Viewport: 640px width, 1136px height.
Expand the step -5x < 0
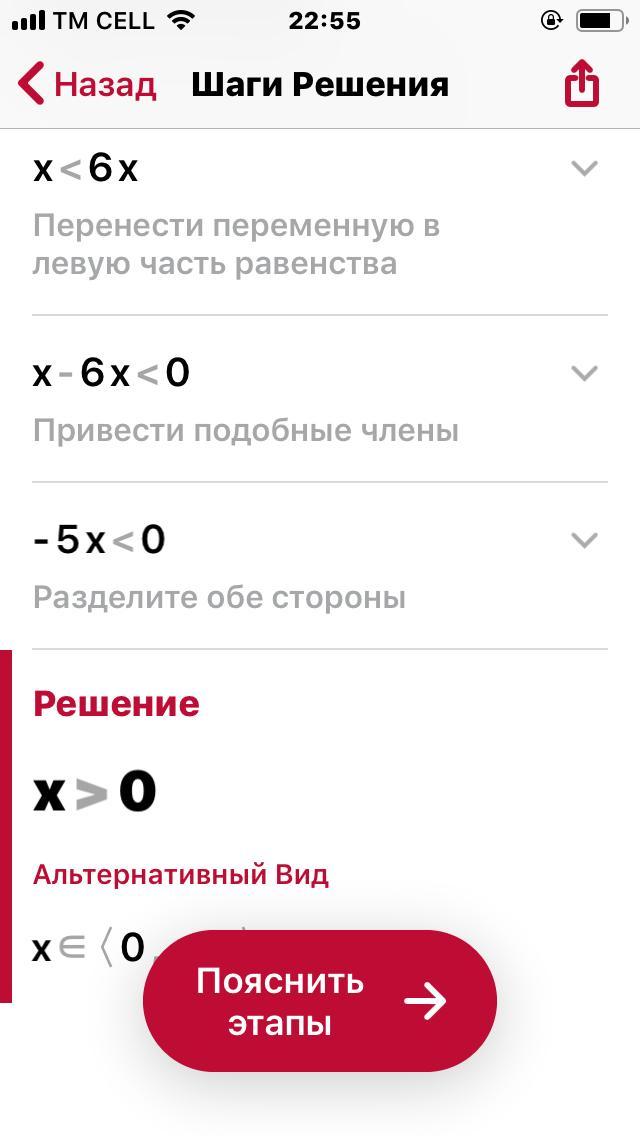click(584, 540)
